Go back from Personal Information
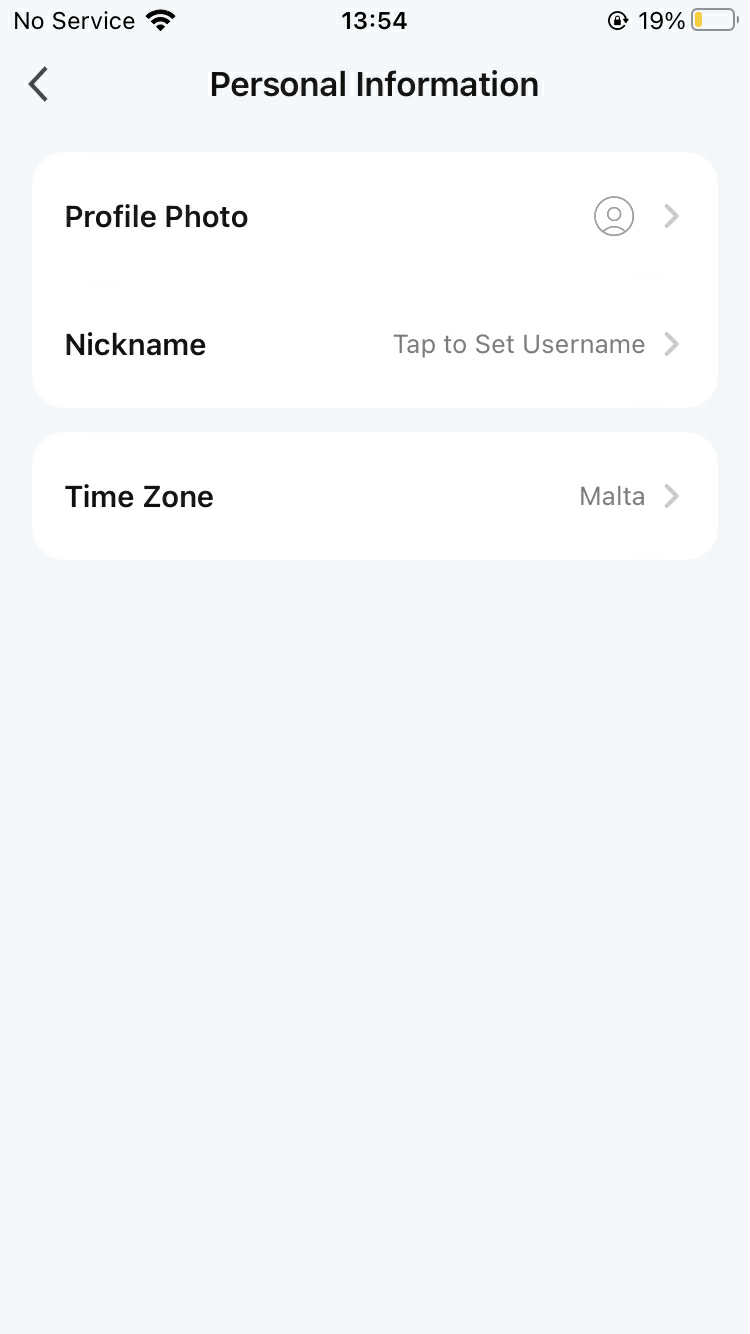Screen dimensions: 750x1334 coord(38,85)
